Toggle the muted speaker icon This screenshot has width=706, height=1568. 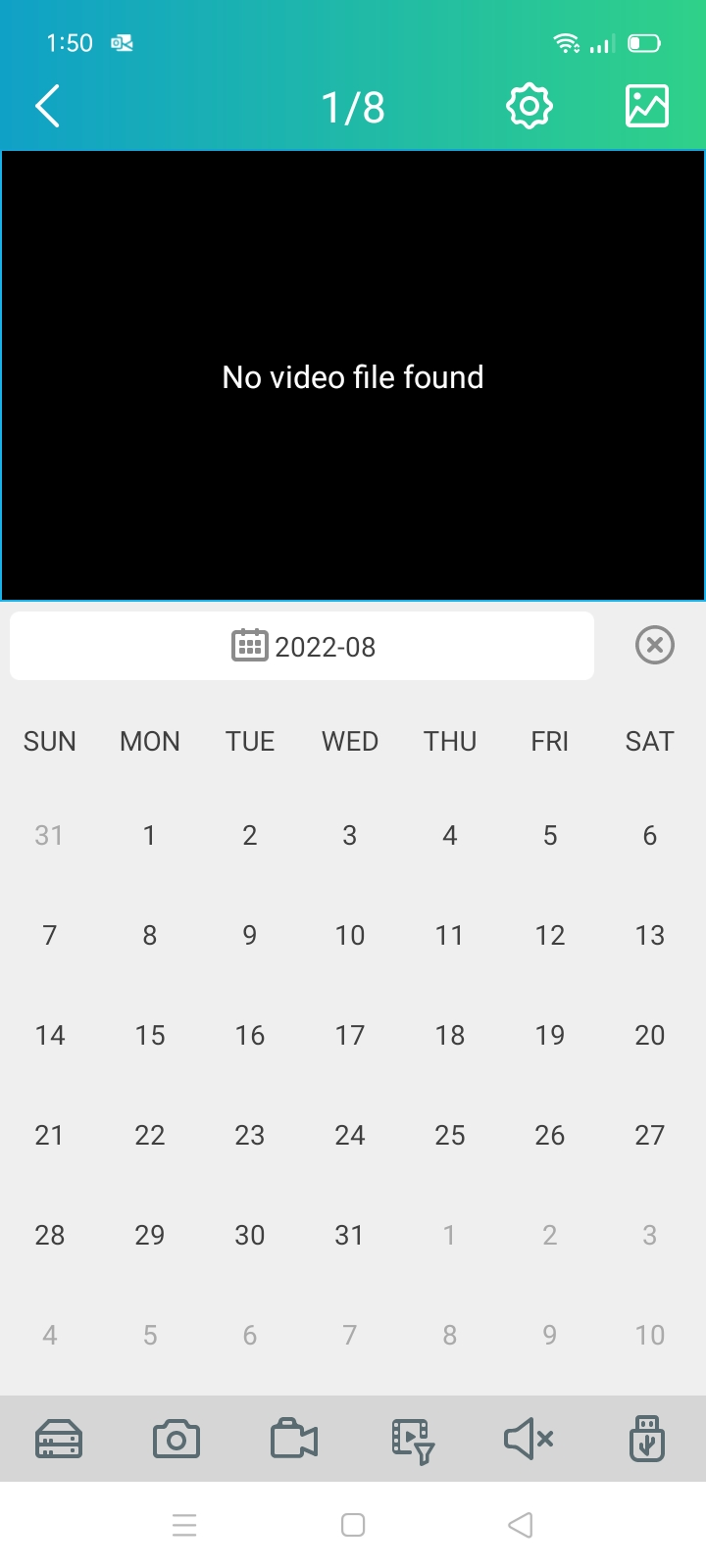tap(529, 1439)
